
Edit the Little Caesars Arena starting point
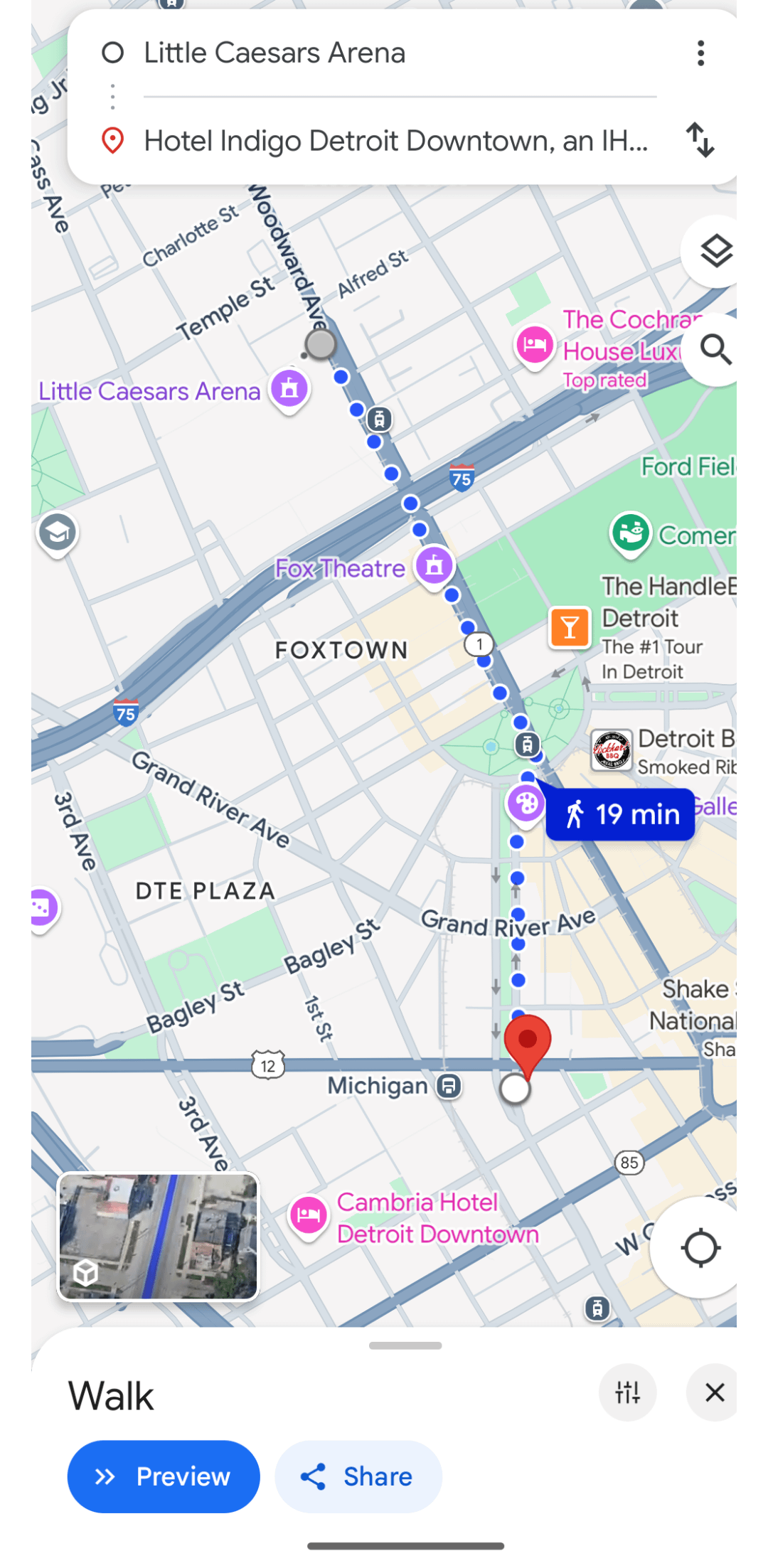[274, 53]
